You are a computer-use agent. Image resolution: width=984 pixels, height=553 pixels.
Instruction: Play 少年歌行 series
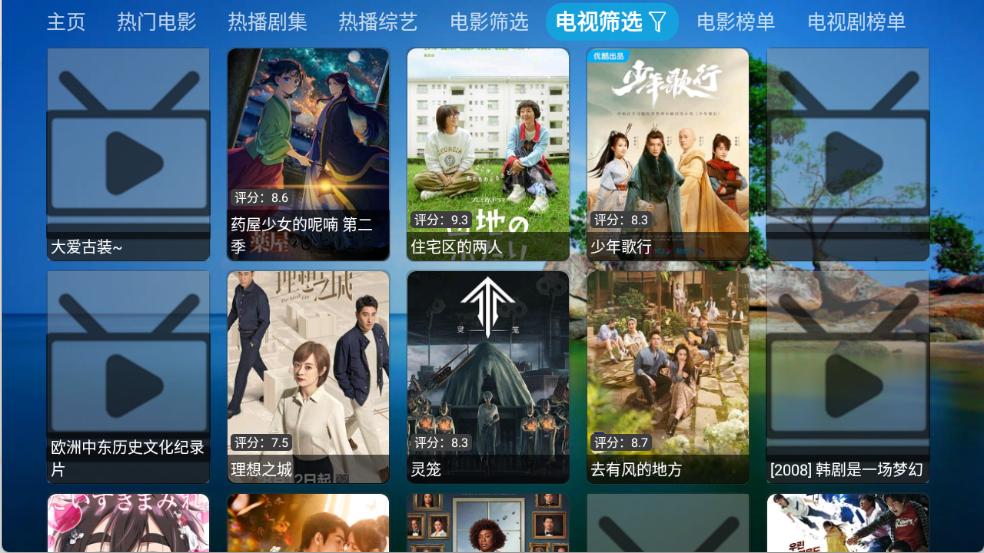point(668,154)
